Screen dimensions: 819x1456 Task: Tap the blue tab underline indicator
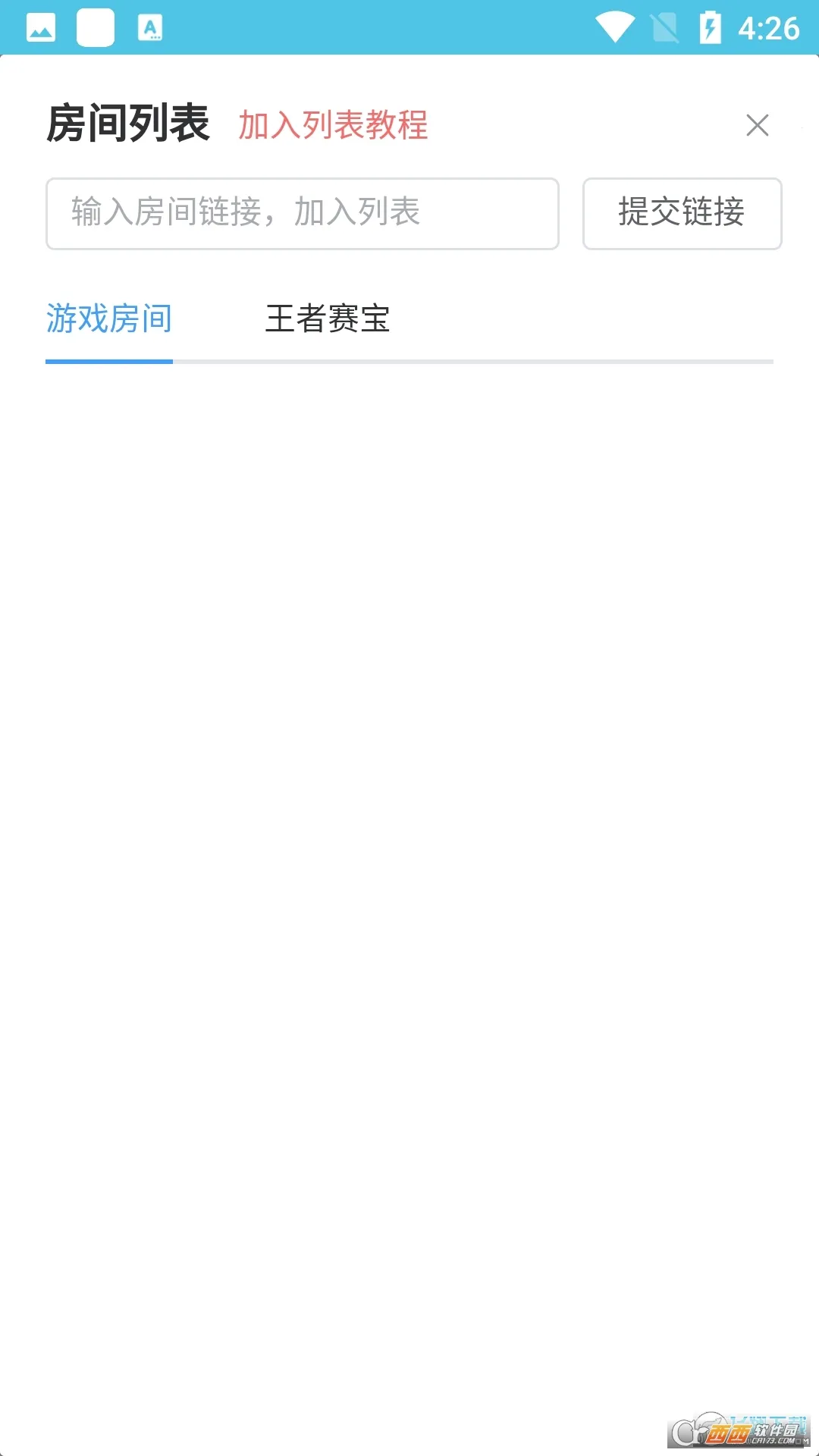click(109, 362)
